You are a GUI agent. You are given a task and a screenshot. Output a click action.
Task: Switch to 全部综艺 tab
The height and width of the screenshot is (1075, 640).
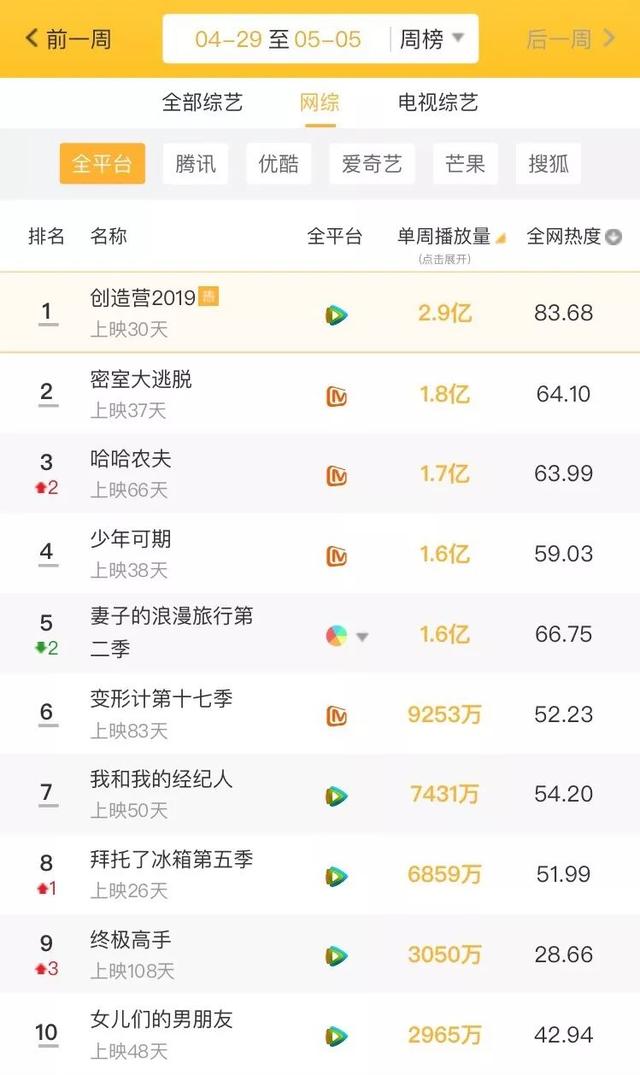pos(202,102)
